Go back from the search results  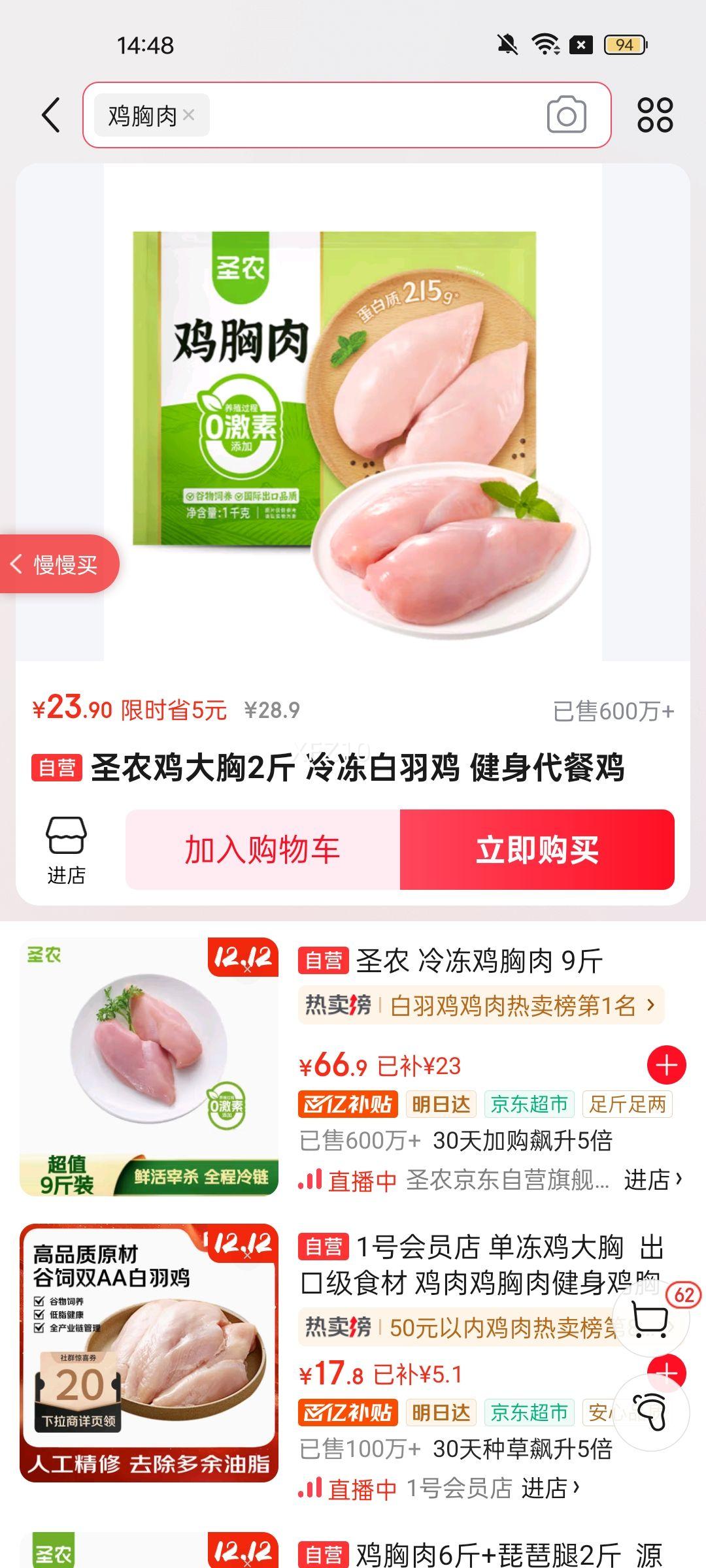[51, 116]
